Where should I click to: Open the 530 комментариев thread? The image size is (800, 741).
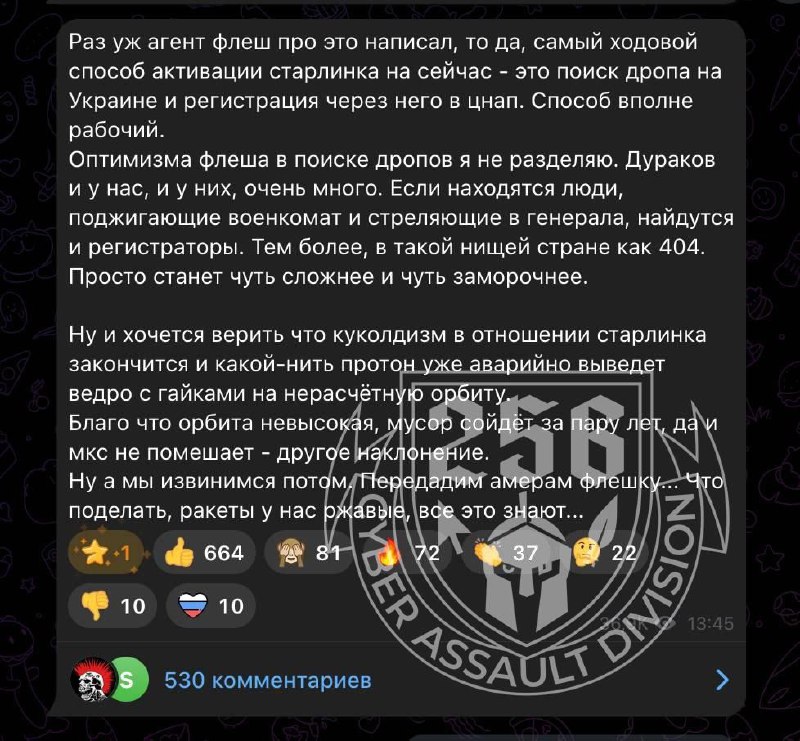267,681
